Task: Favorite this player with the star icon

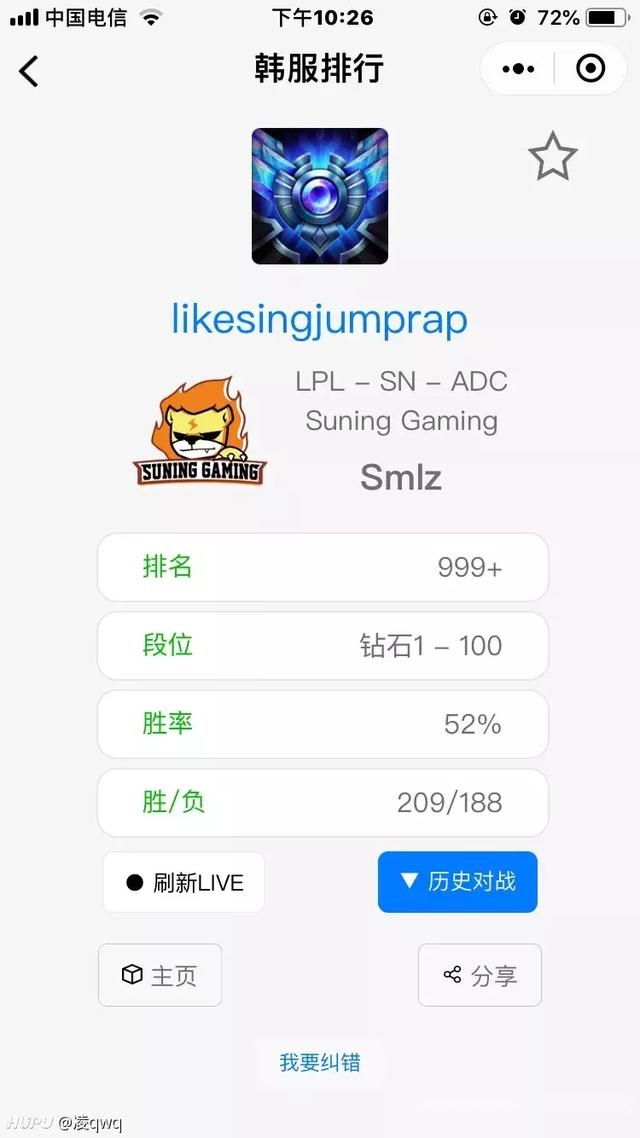Action: coord(553,156)
